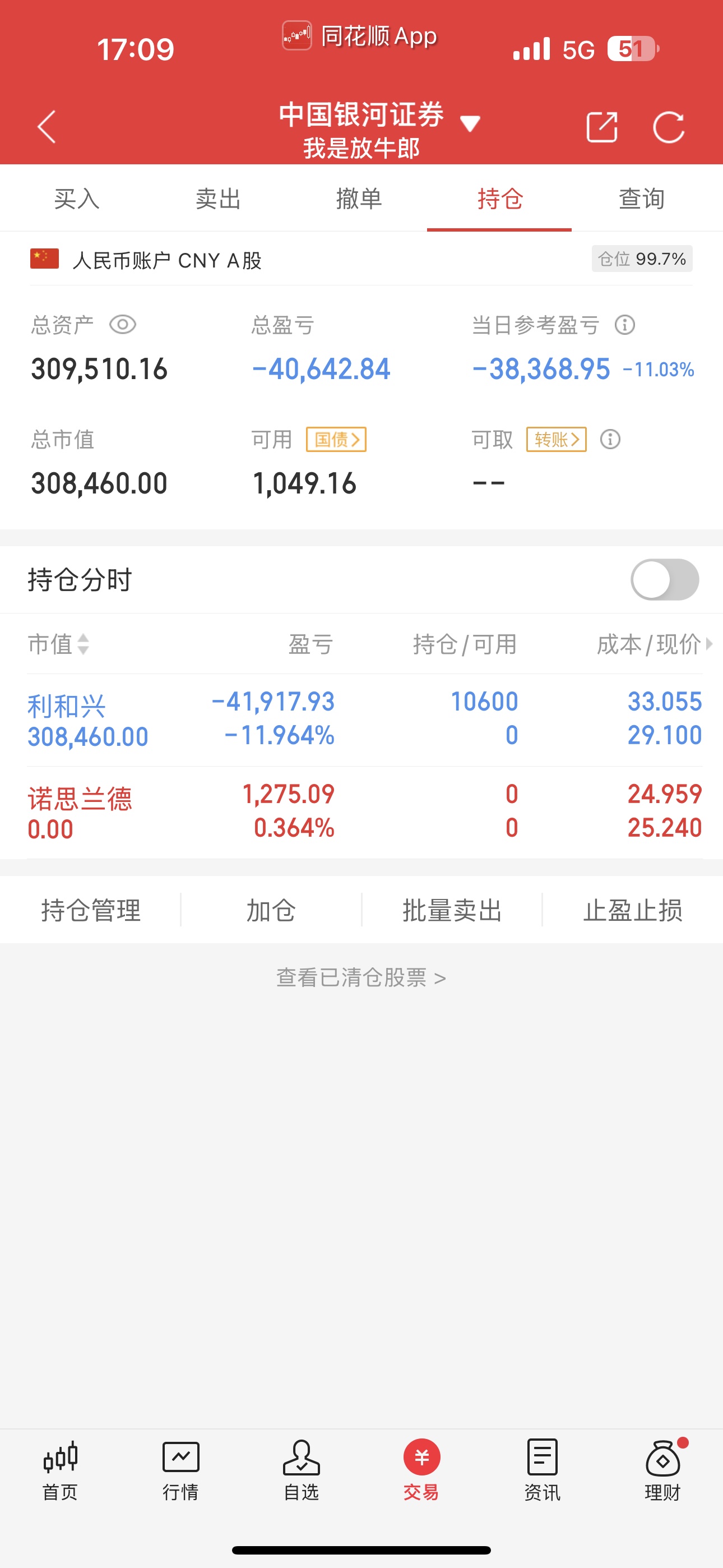Viewport: 723px width, 1568px height.
Task: Open the 转账 transfer shortcut
Action: click(x=556, y=440)
